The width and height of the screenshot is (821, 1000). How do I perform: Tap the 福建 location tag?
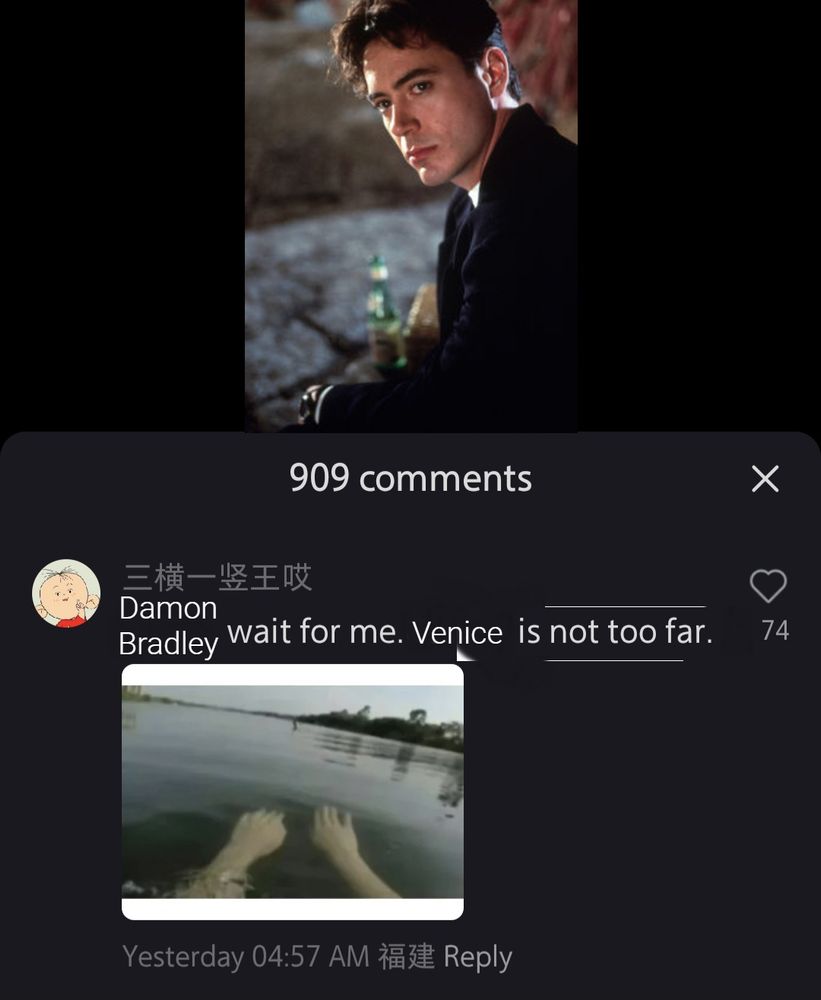[x=406, y=956]
